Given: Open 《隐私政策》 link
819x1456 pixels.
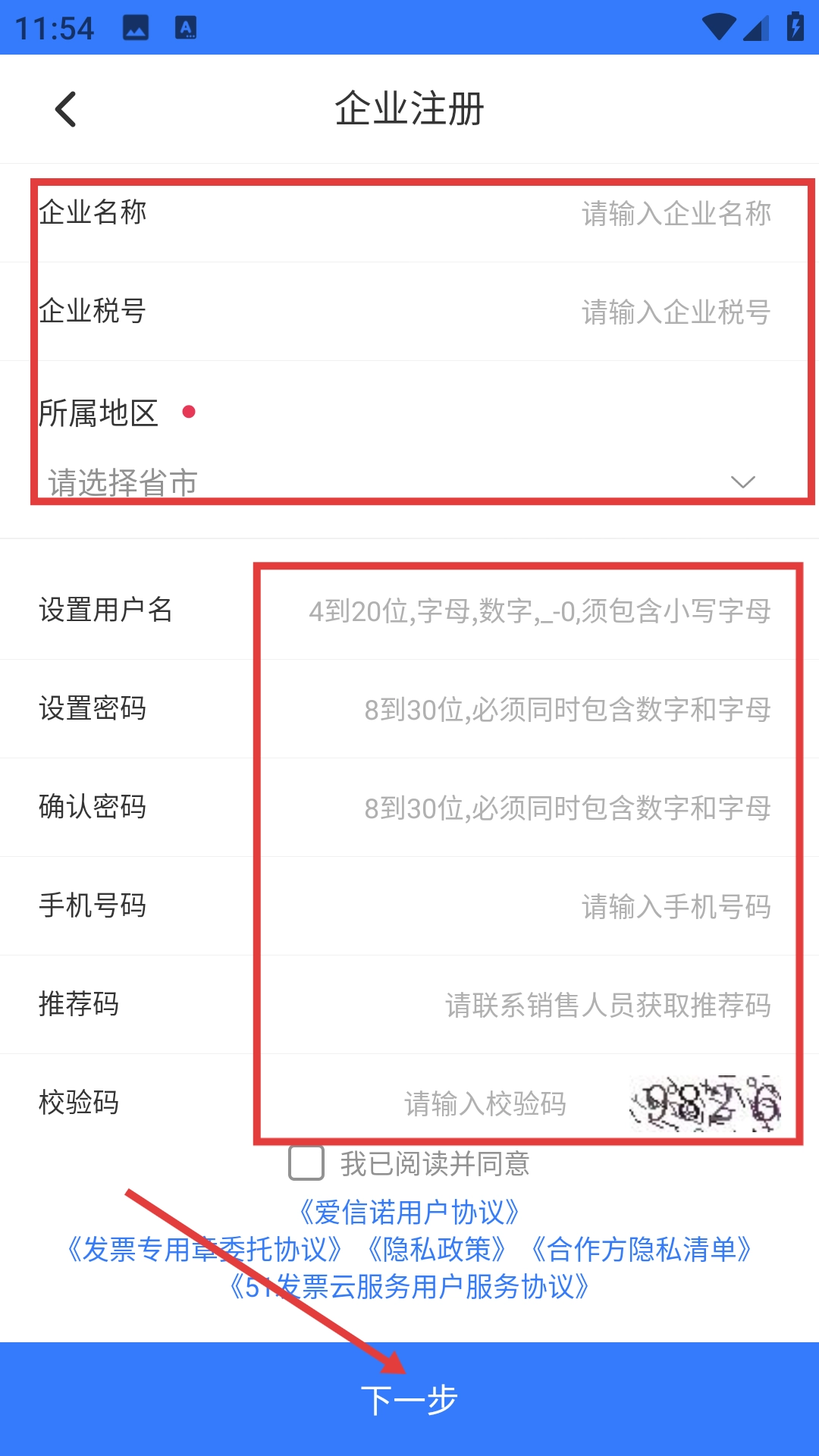Looking at the screenshot, I should (437, 1249).
